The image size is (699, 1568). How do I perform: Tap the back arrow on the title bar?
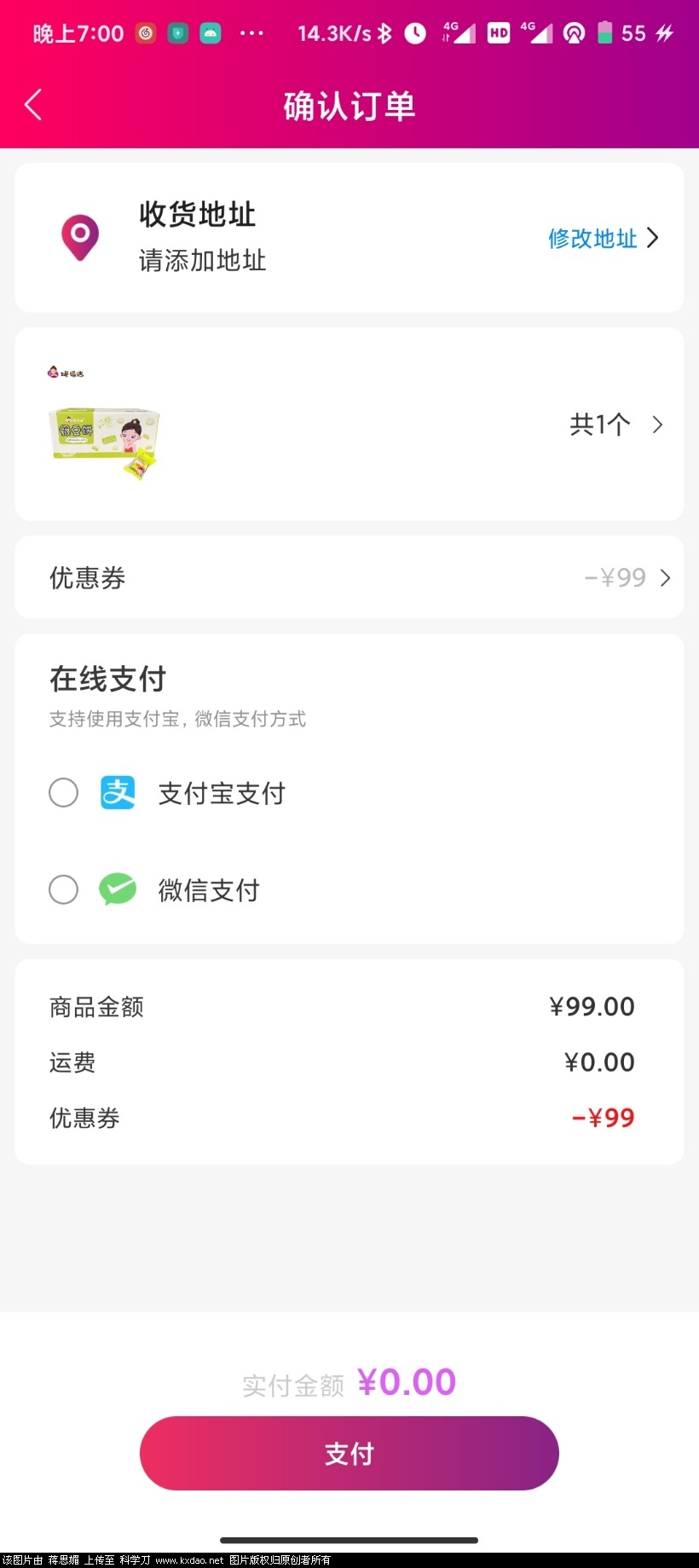tap(32, 104)
